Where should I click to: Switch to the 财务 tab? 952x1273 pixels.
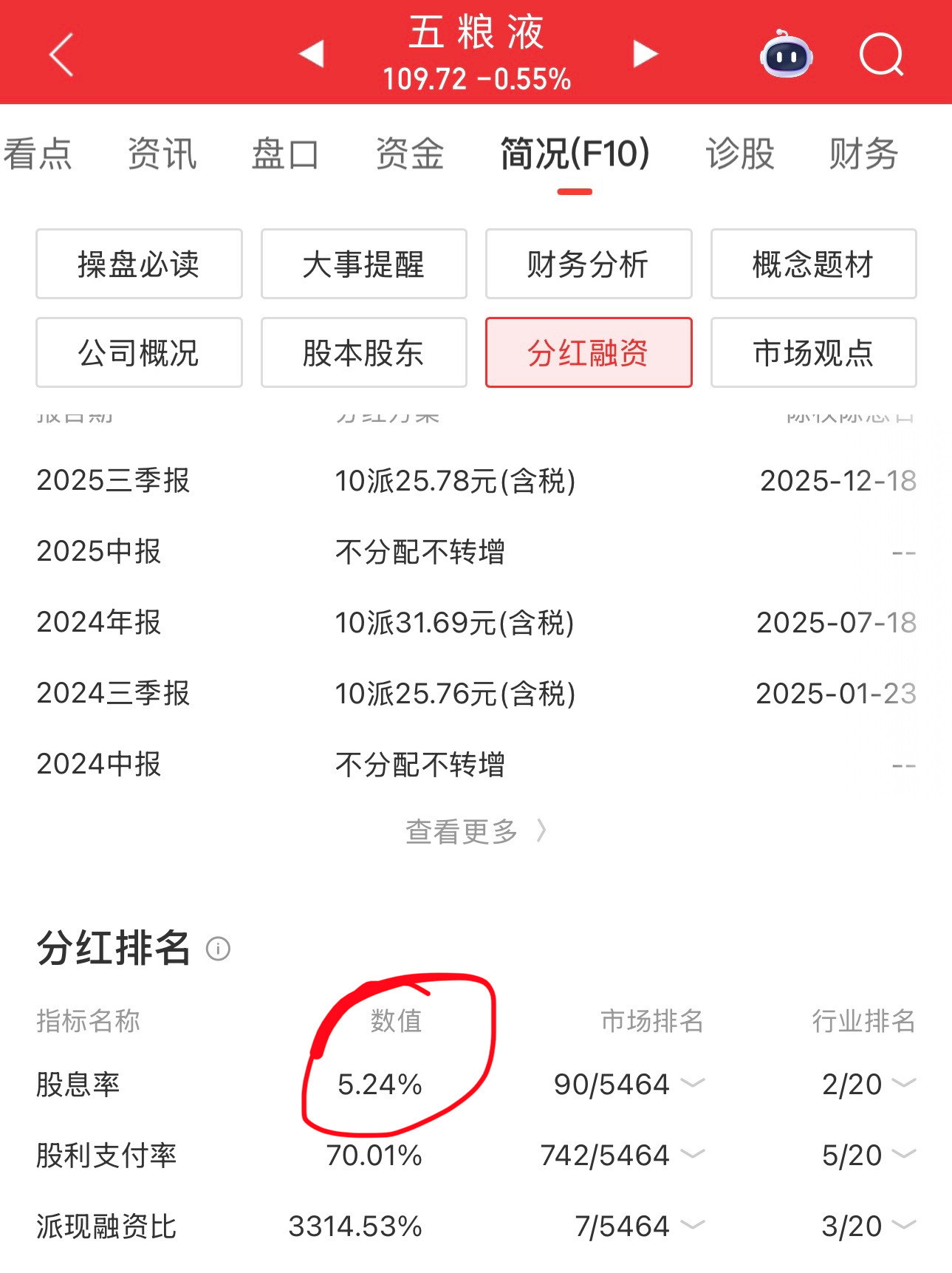click(x=866, y=154)
